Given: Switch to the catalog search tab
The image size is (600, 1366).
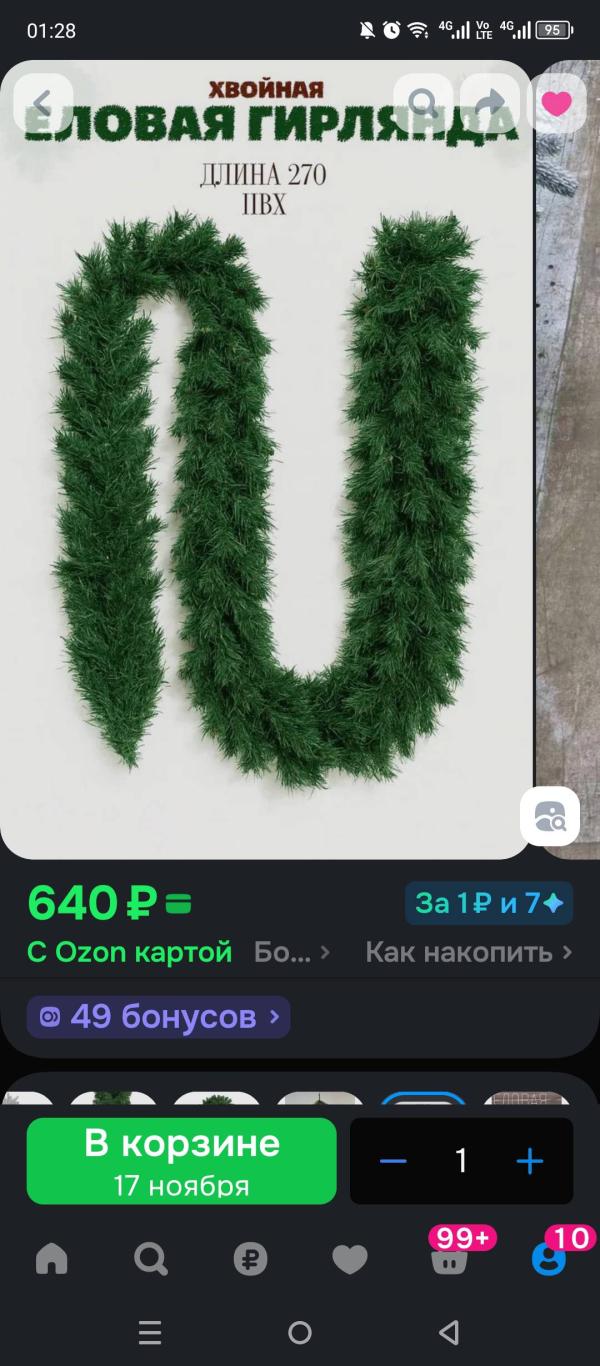Looking at the screenshot, I should pos(151,1259).
